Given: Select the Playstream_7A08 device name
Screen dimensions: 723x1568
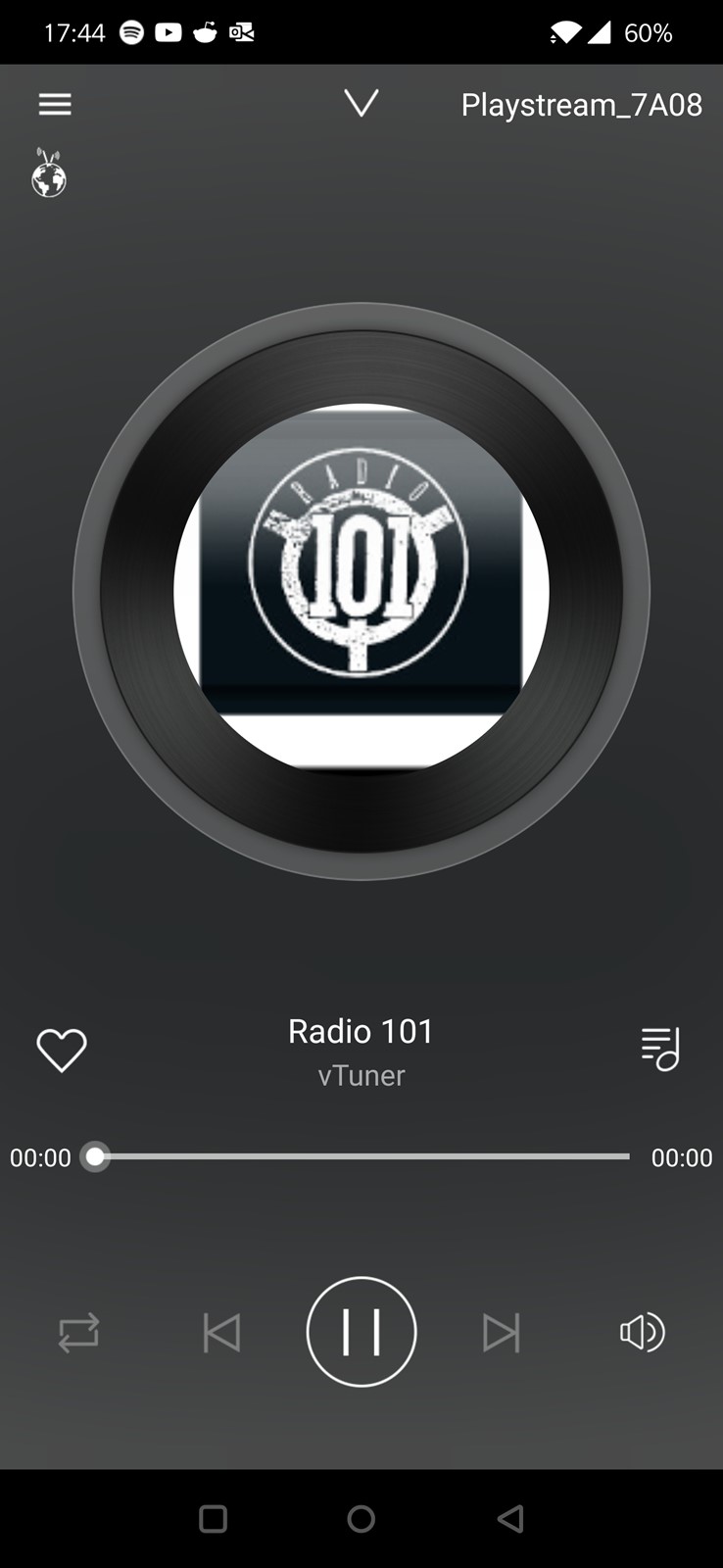Looking at the screenshot, I should pyautogui.click(x=582, y=105).
